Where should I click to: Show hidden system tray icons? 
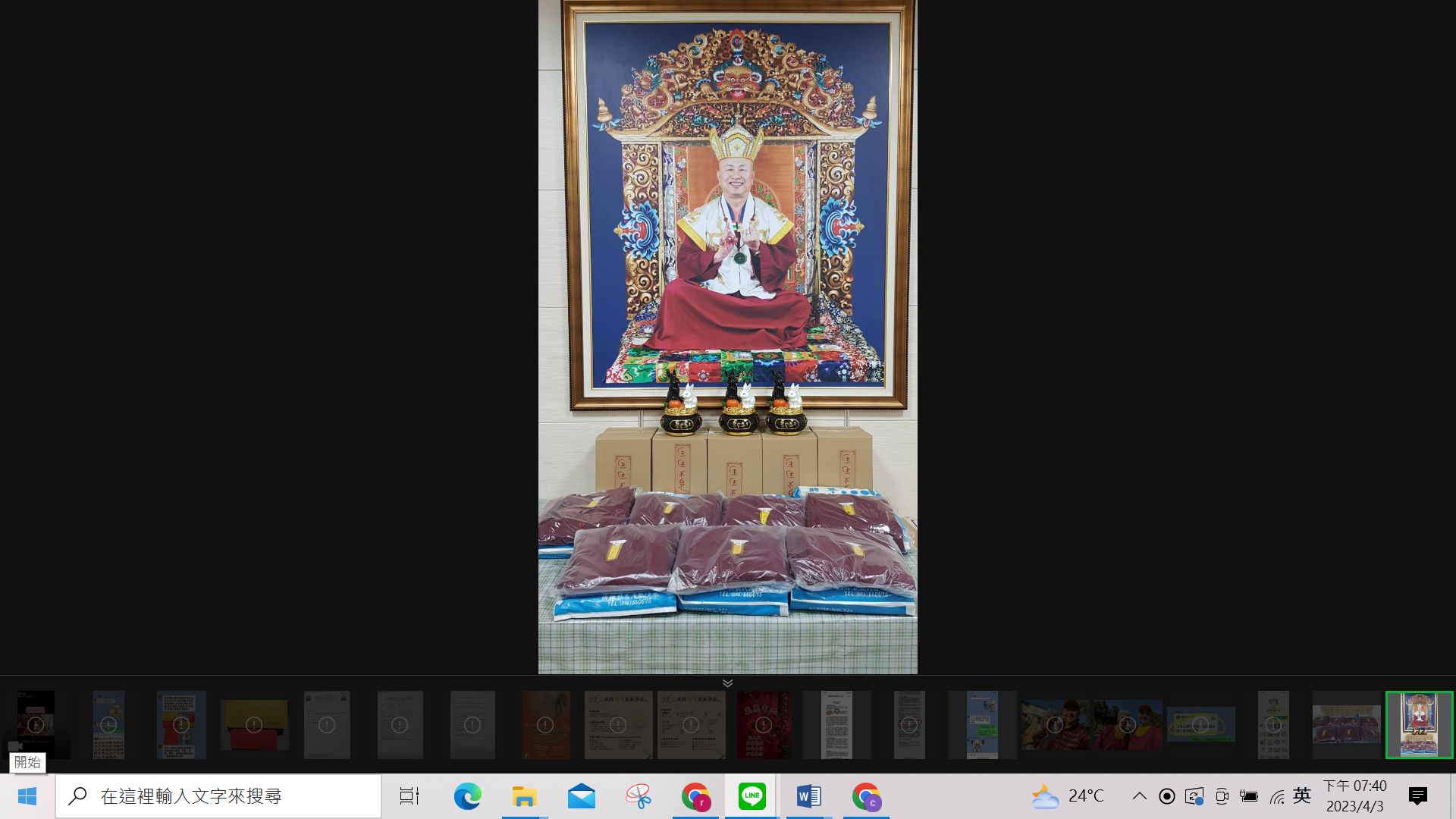point(1139,796)
